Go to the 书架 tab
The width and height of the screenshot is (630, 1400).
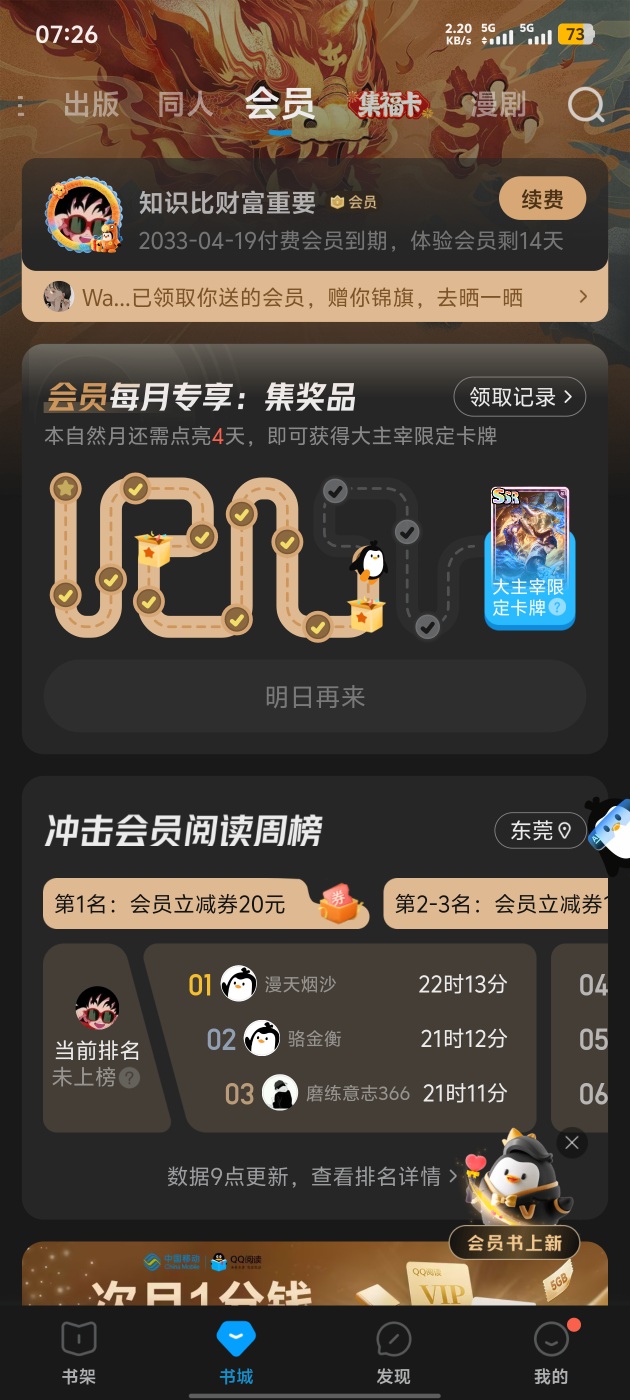coord(78,1352)
